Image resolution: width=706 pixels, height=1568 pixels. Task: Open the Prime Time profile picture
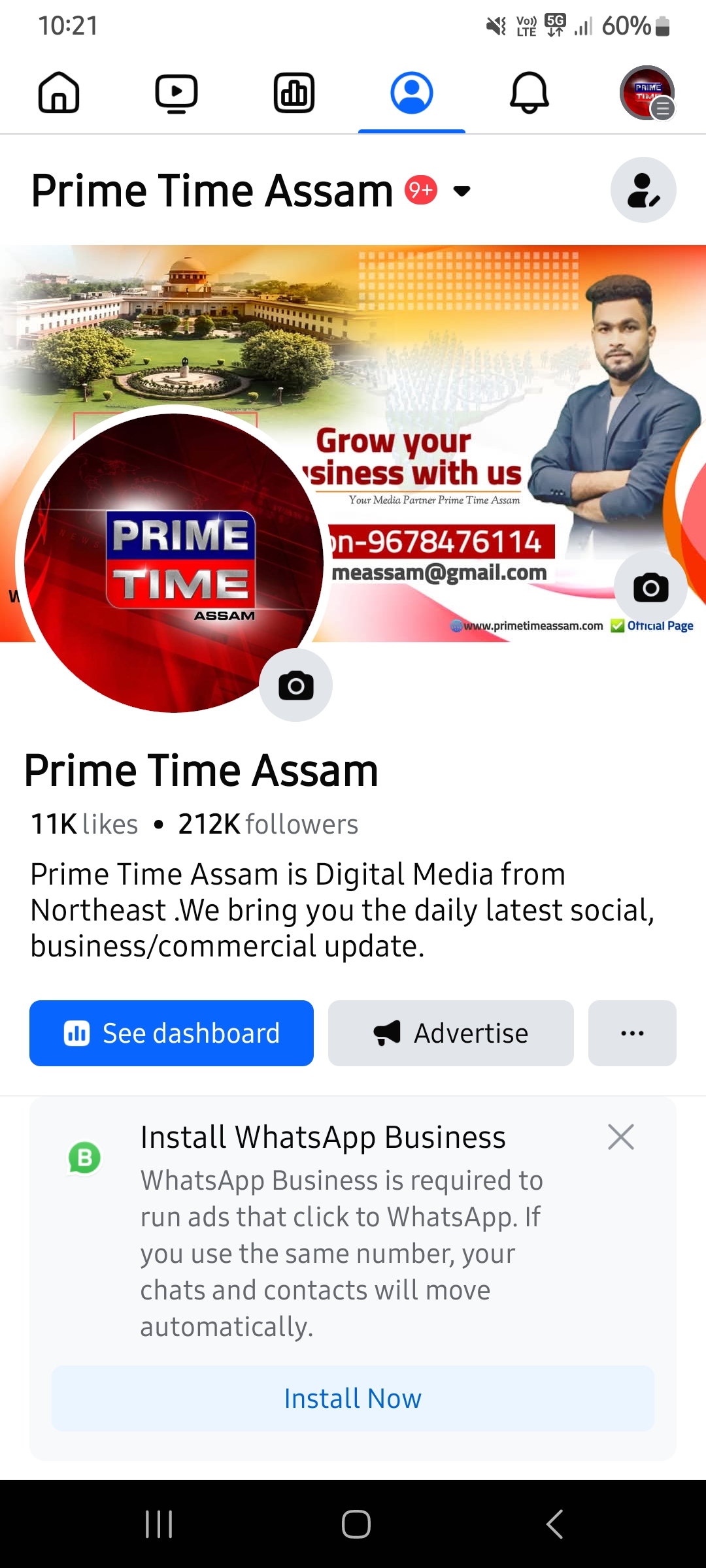point(173,562)
